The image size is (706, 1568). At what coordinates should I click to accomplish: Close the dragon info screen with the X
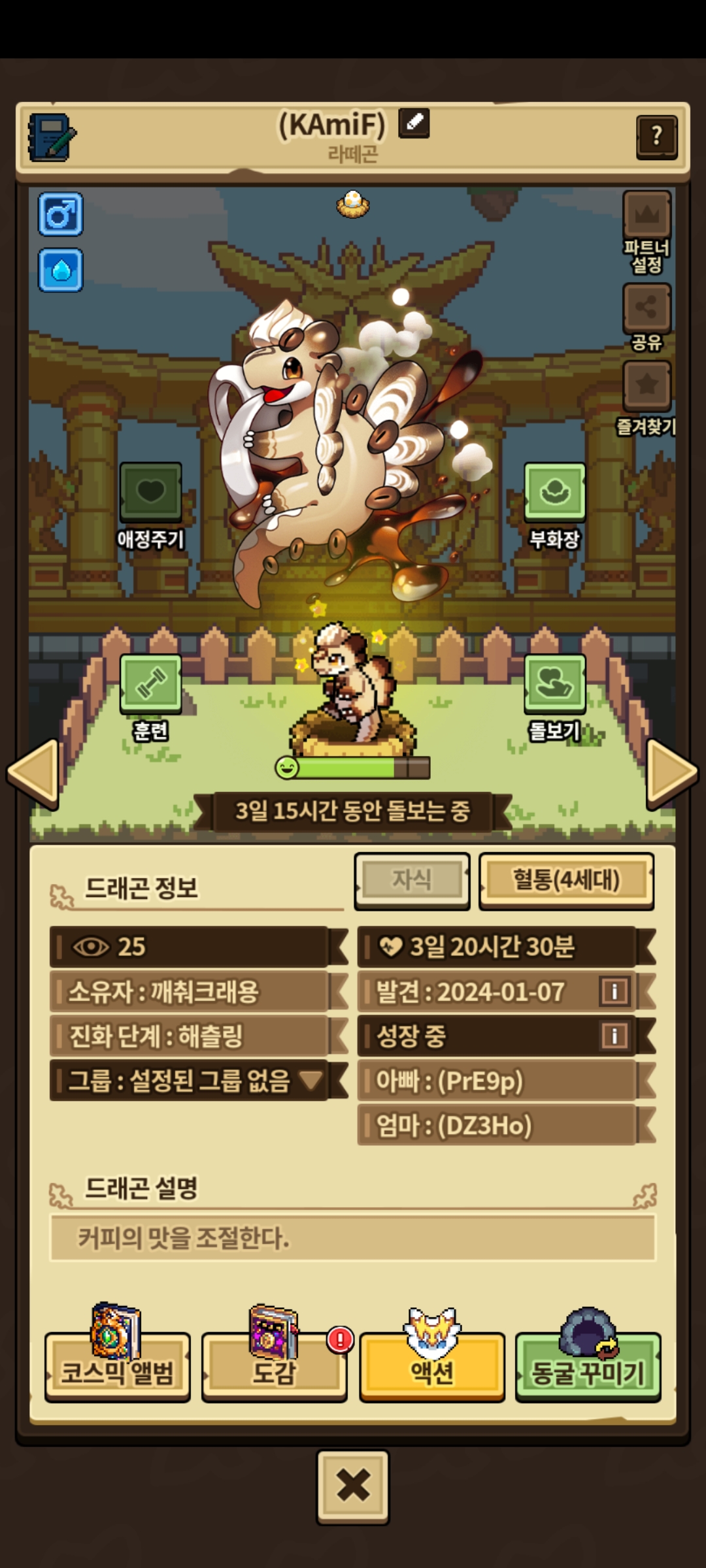(x=353, y=1486)
